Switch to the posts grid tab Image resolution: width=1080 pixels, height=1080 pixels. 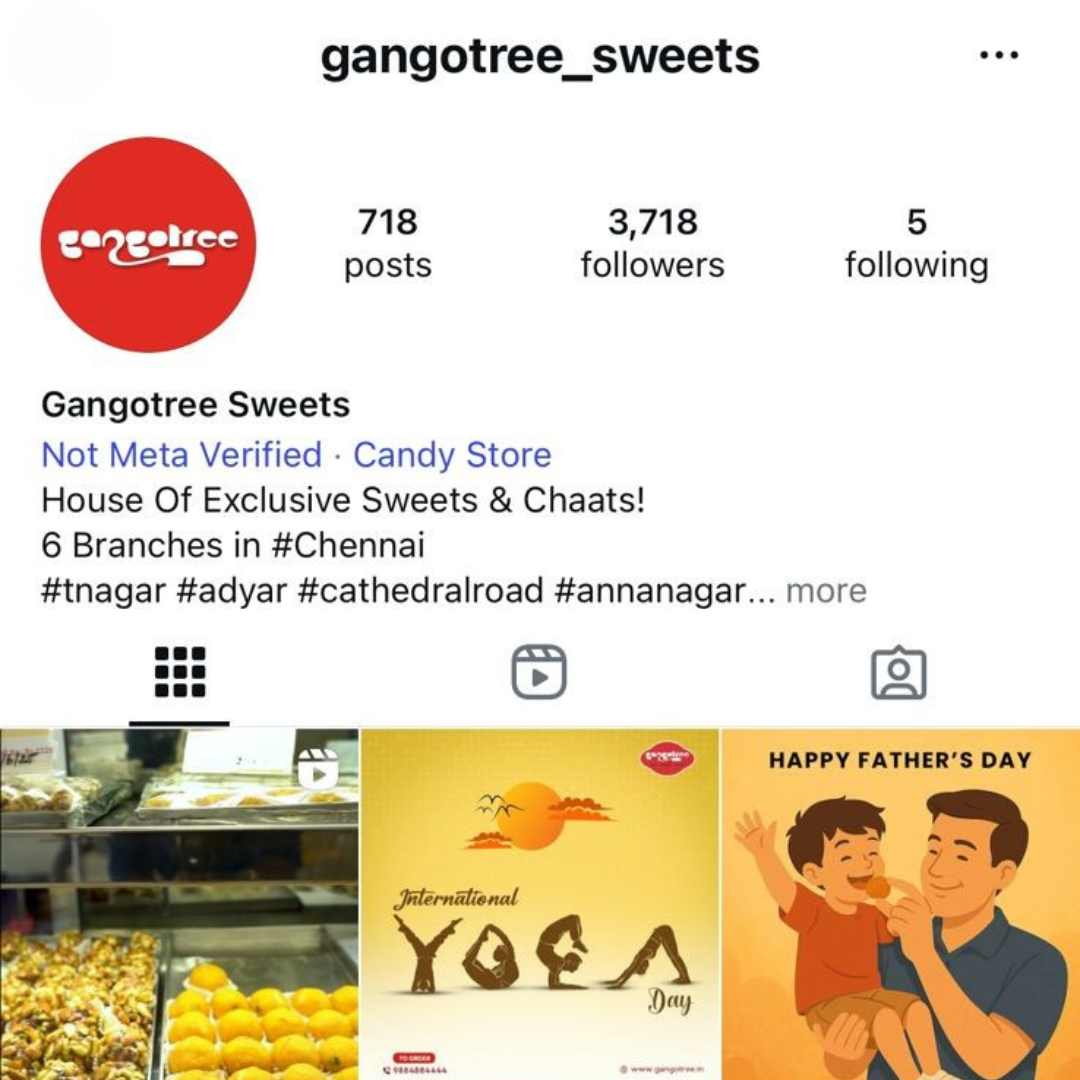(x=179, y=672)
